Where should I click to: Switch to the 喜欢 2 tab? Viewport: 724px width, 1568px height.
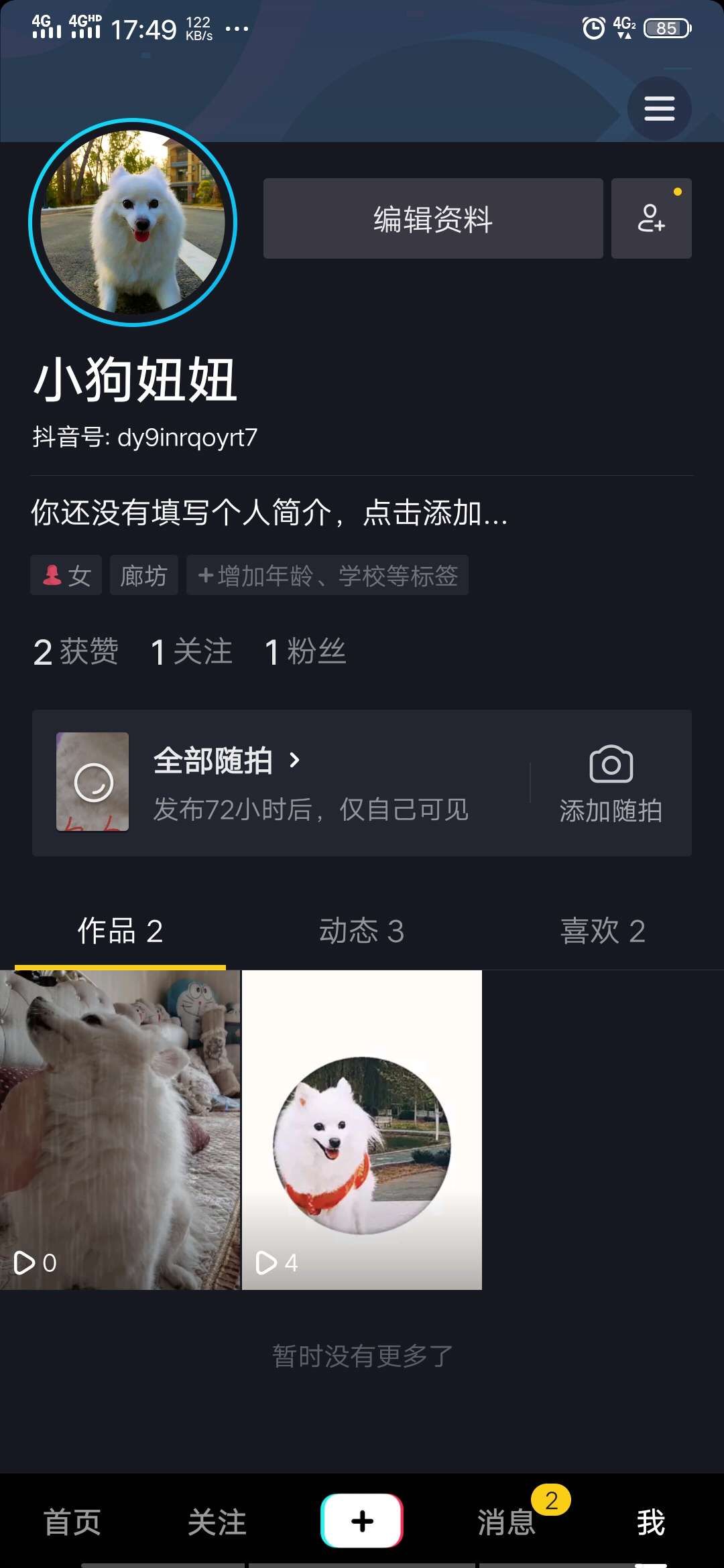pos(603,931)
